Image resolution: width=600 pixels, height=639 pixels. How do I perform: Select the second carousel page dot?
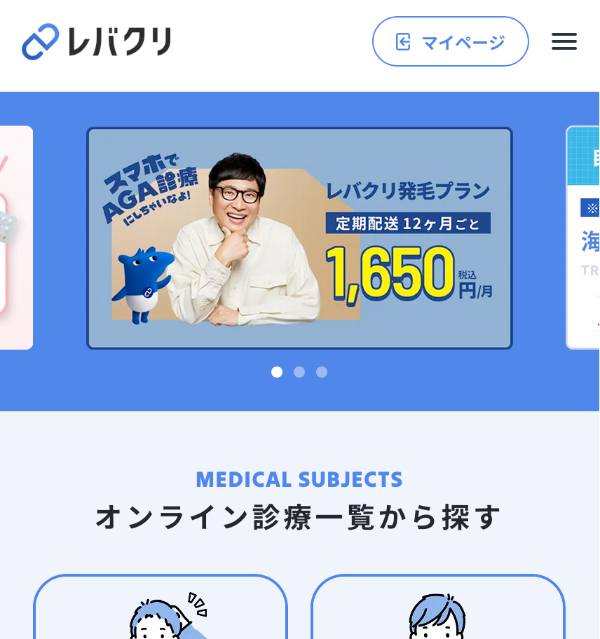(x=299, y=372)
